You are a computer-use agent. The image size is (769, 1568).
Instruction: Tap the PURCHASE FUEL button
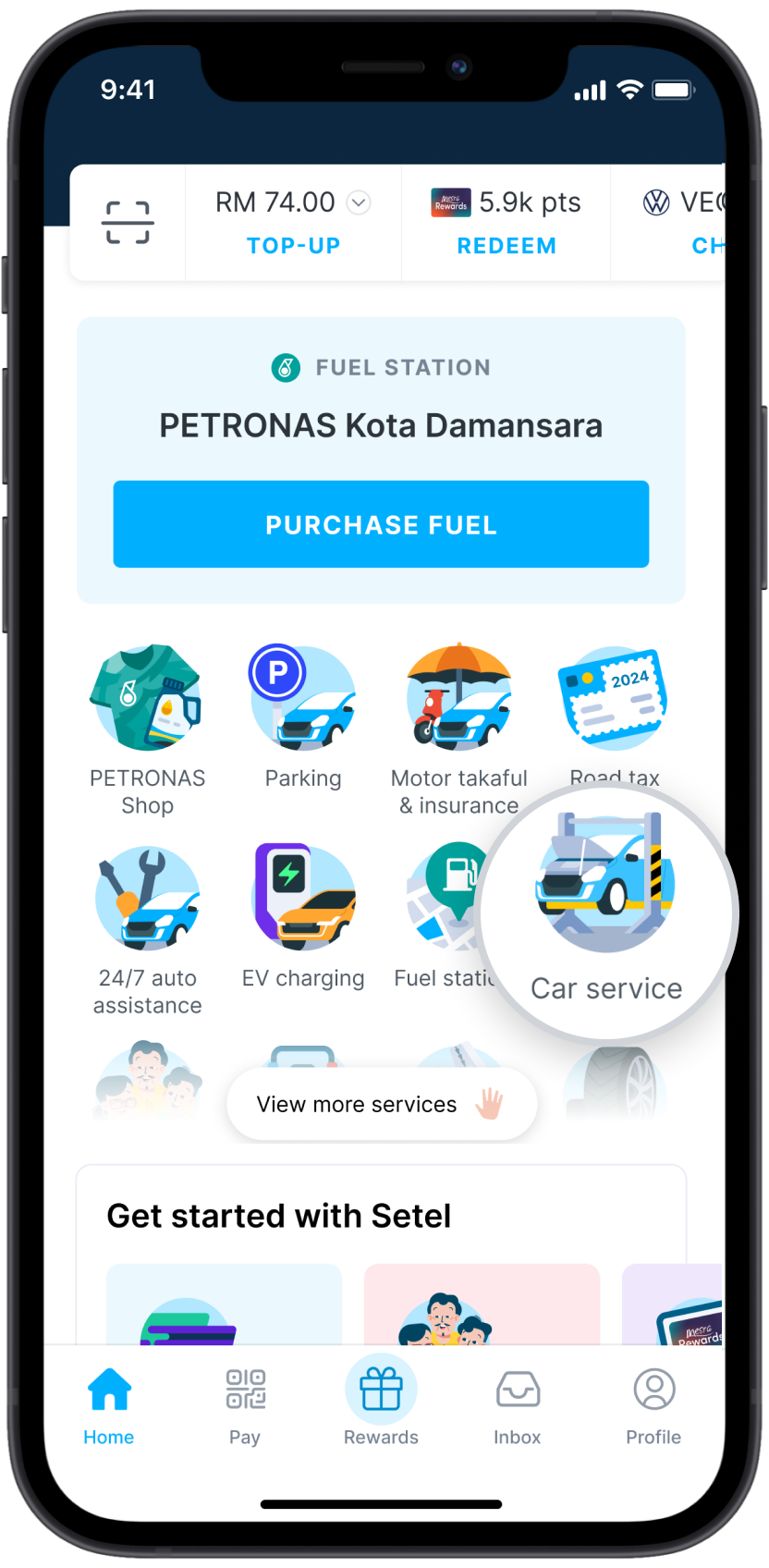click(x=381, y=524)
